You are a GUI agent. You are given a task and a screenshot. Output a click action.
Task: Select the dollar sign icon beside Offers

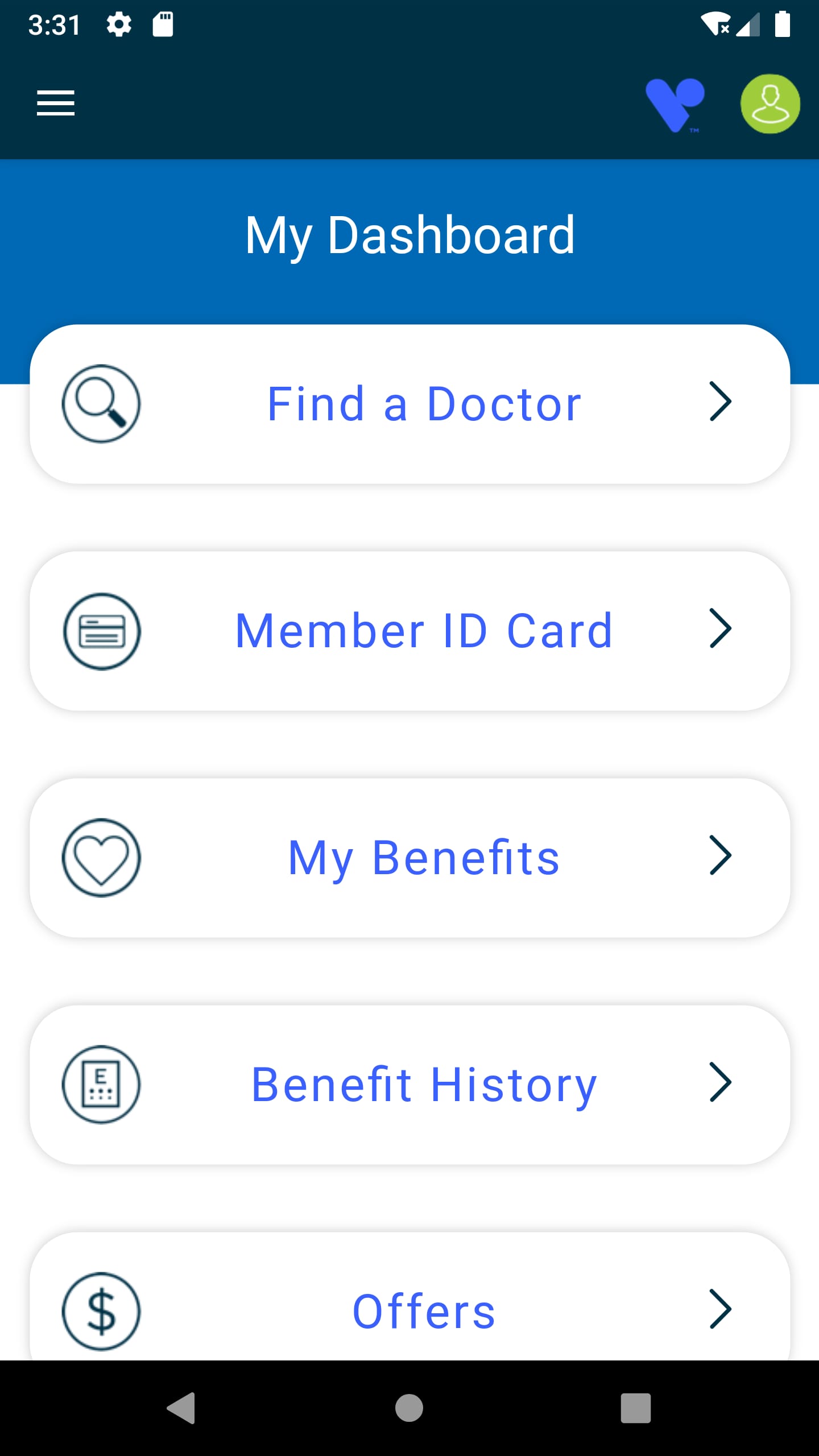[101, 1309]
